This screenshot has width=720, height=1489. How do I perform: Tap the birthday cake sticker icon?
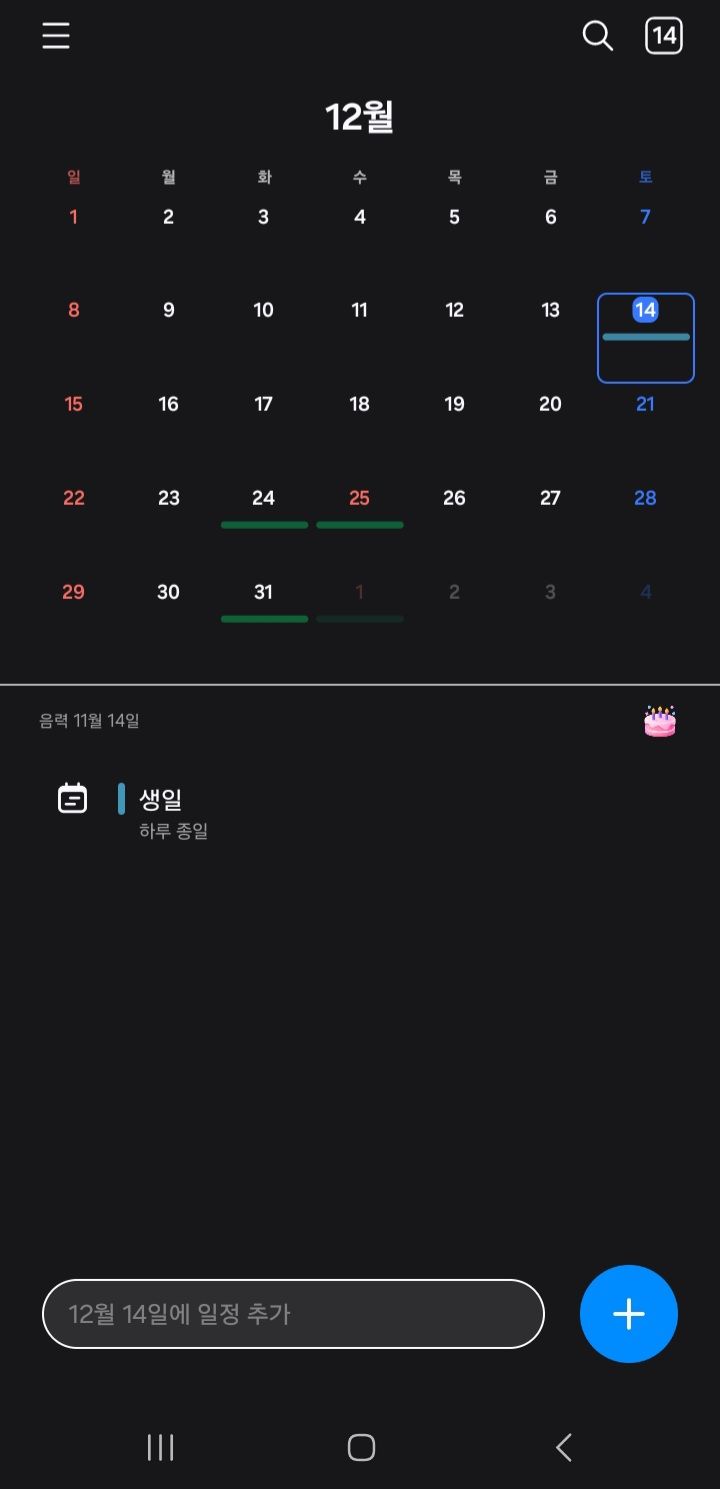pyautogui.click(x=660, y=721)
